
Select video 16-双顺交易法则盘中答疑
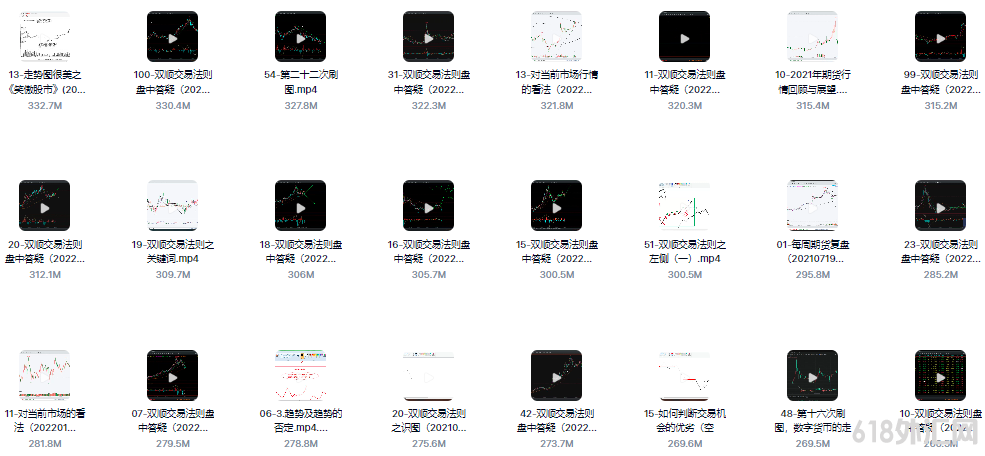(428, 206)
